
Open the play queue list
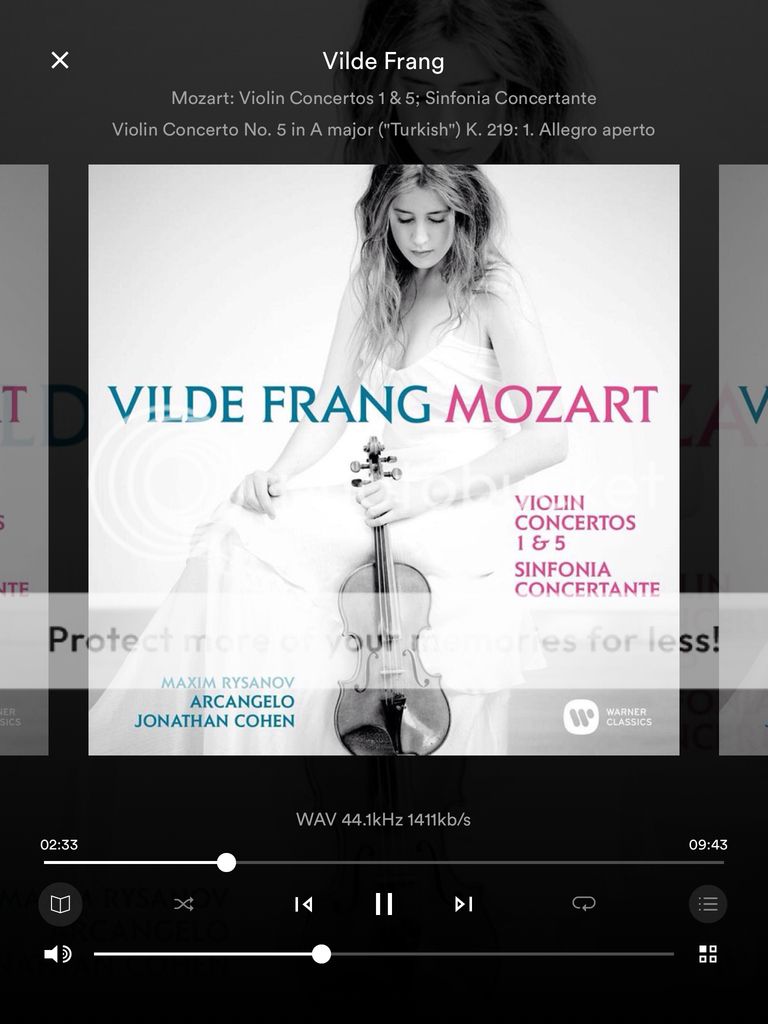pos(708,904)
